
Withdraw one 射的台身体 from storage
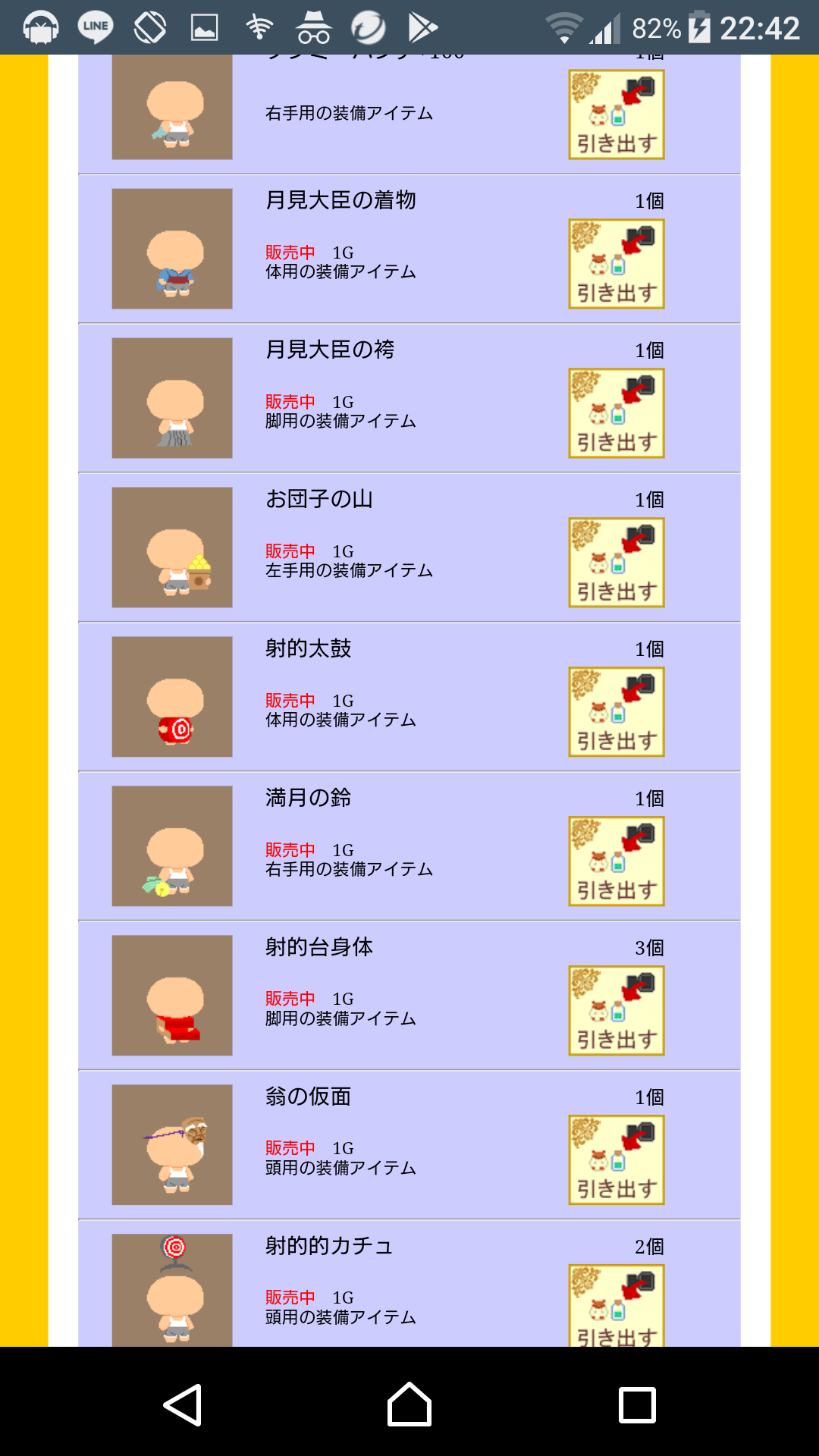[x=616, y=1011]
